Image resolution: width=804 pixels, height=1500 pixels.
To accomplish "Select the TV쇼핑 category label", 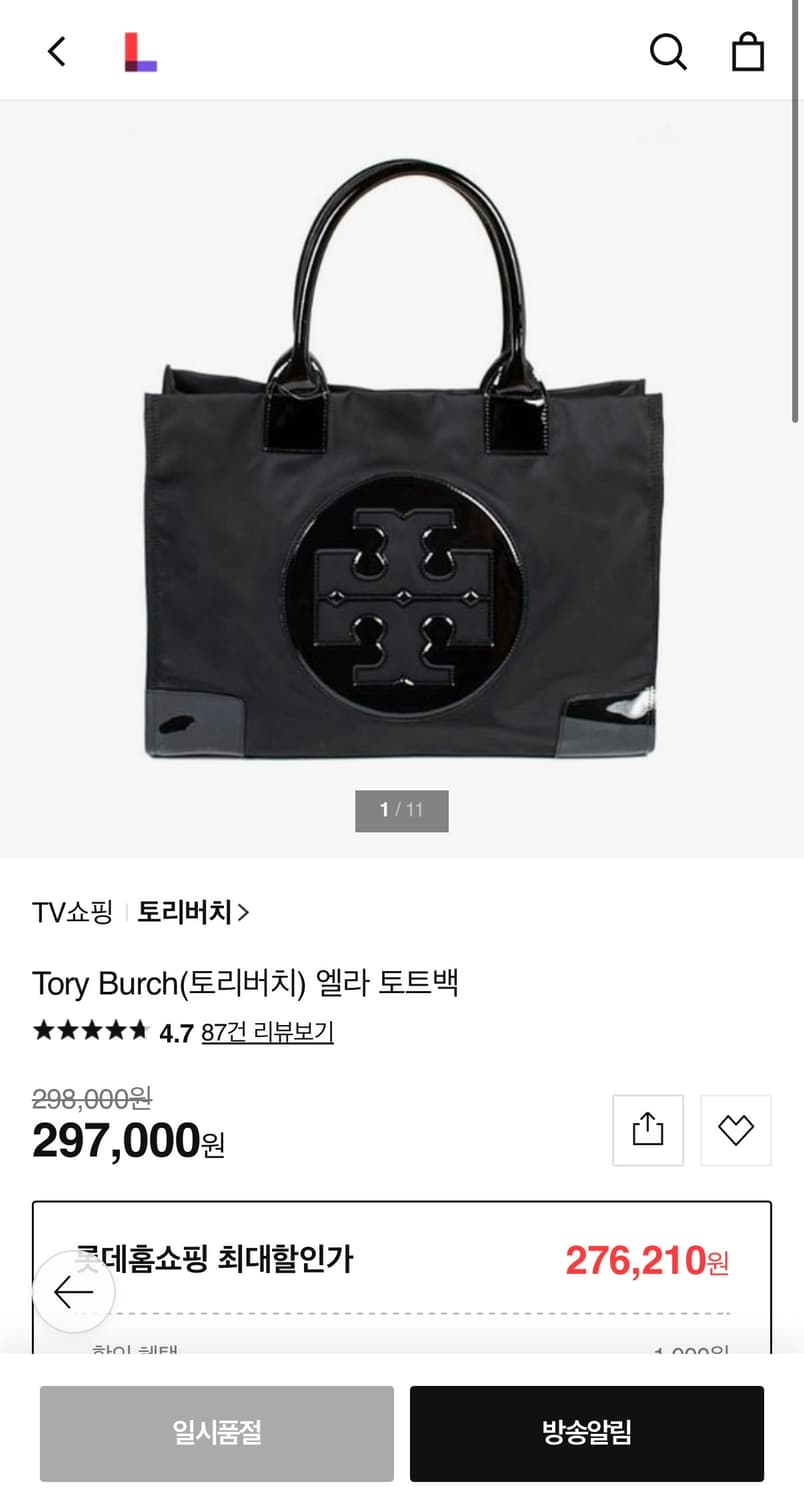I will [x=72, y=912].
